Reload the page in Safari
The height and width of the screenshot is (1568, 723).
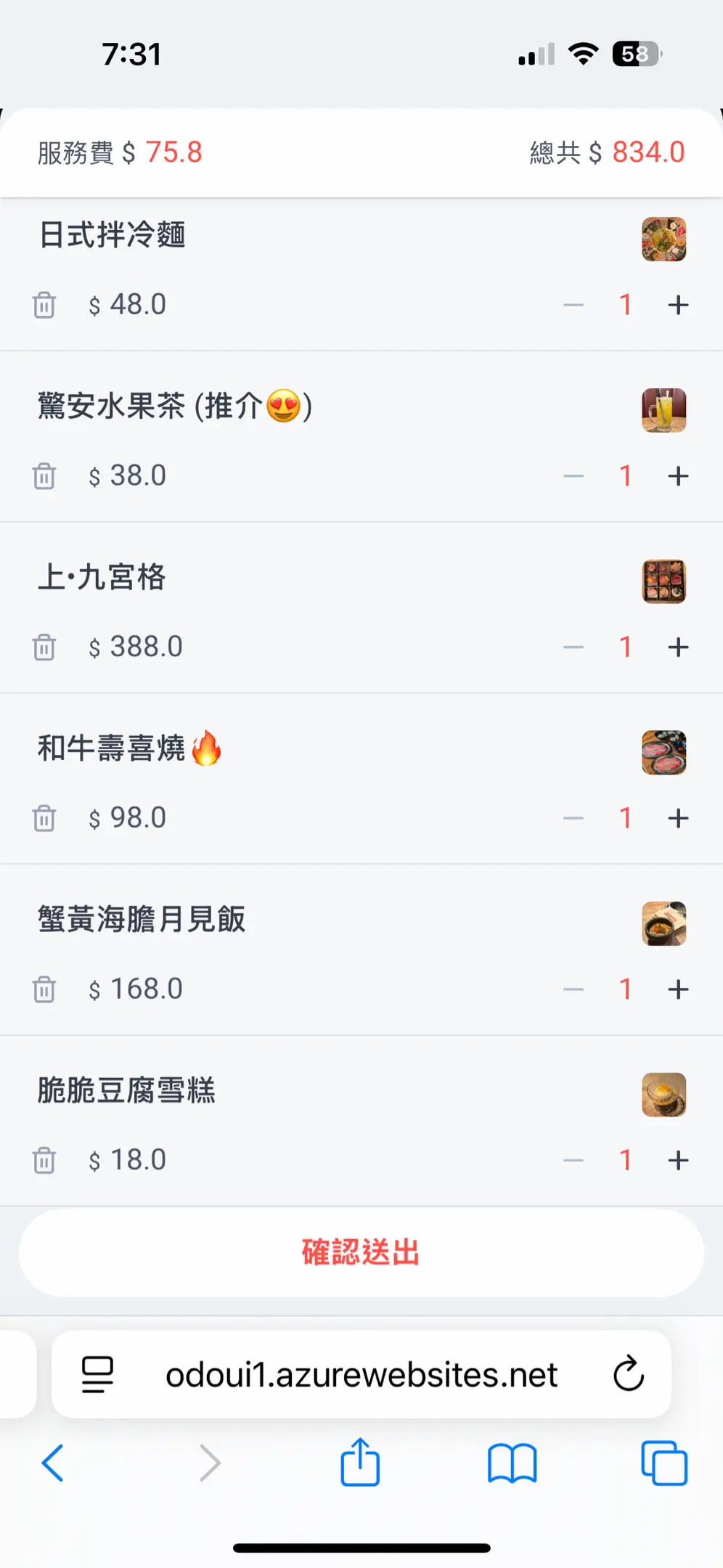pyautogui.click(x=629, y=1373)
